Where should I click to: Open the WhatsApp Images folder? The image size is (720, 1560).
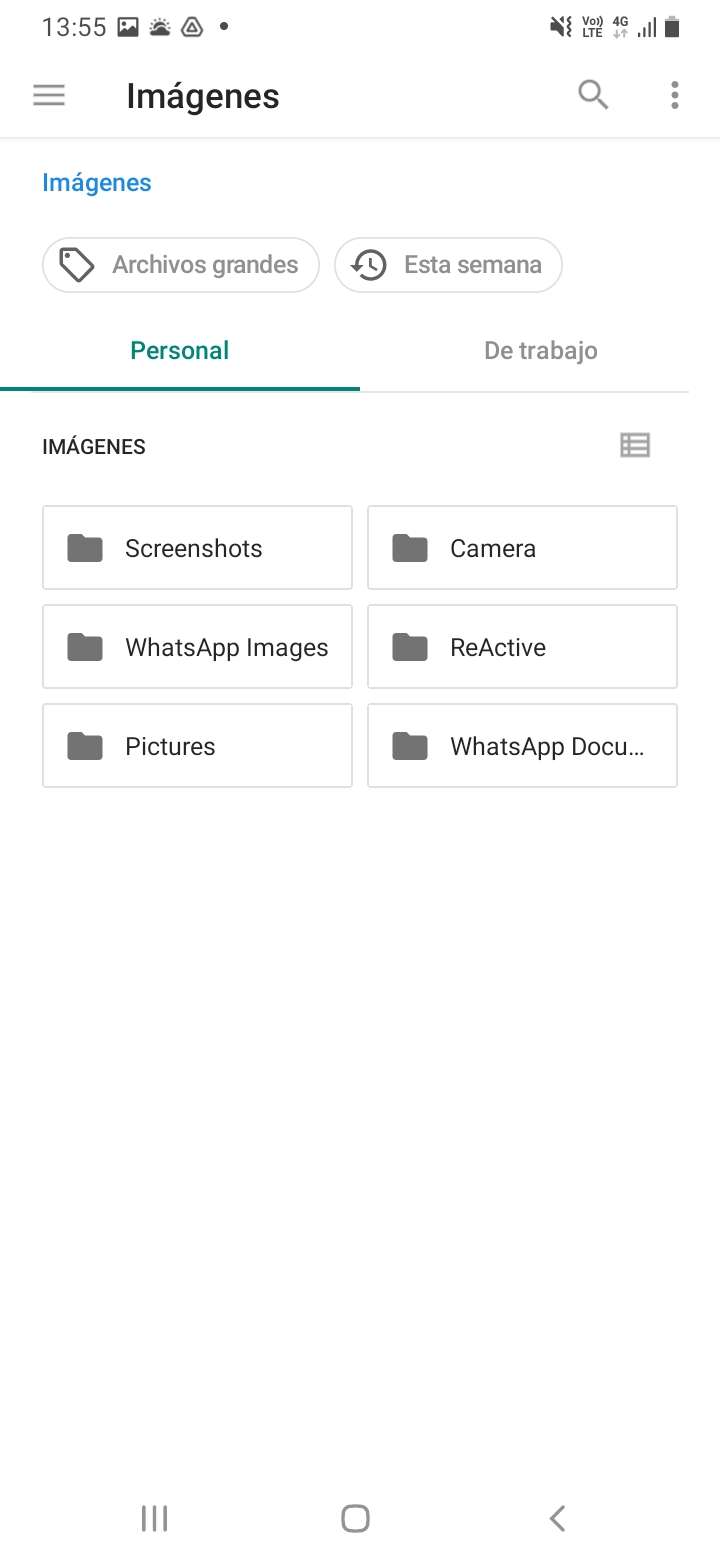(197, 647)
